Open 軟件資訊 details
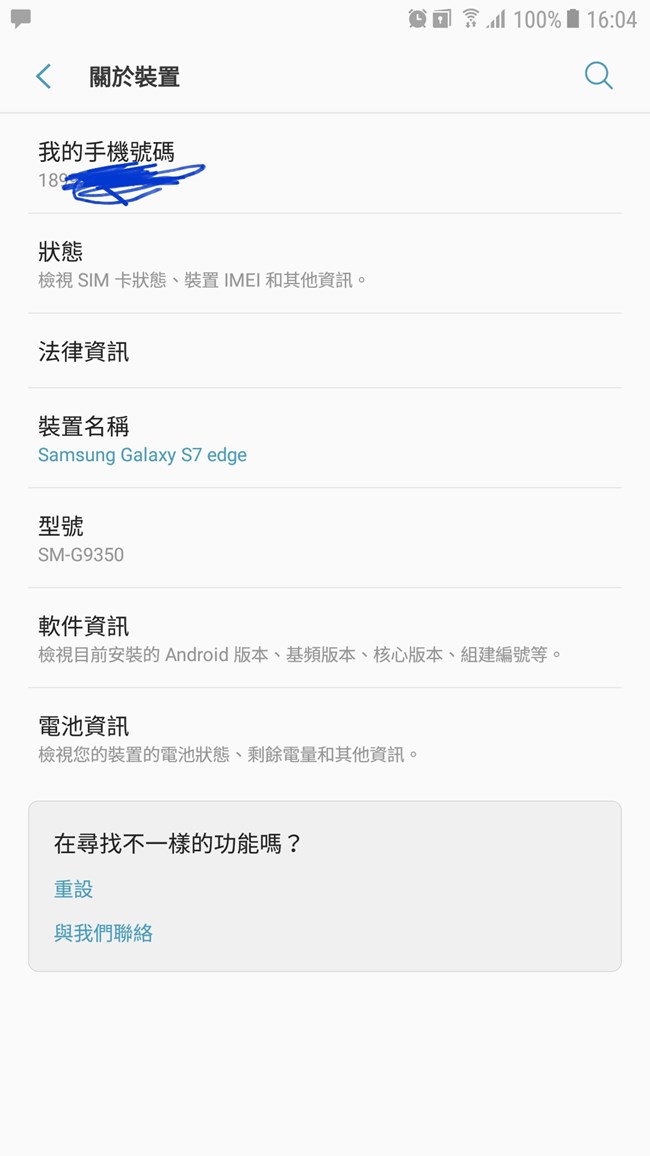 [x=325, y=638]
